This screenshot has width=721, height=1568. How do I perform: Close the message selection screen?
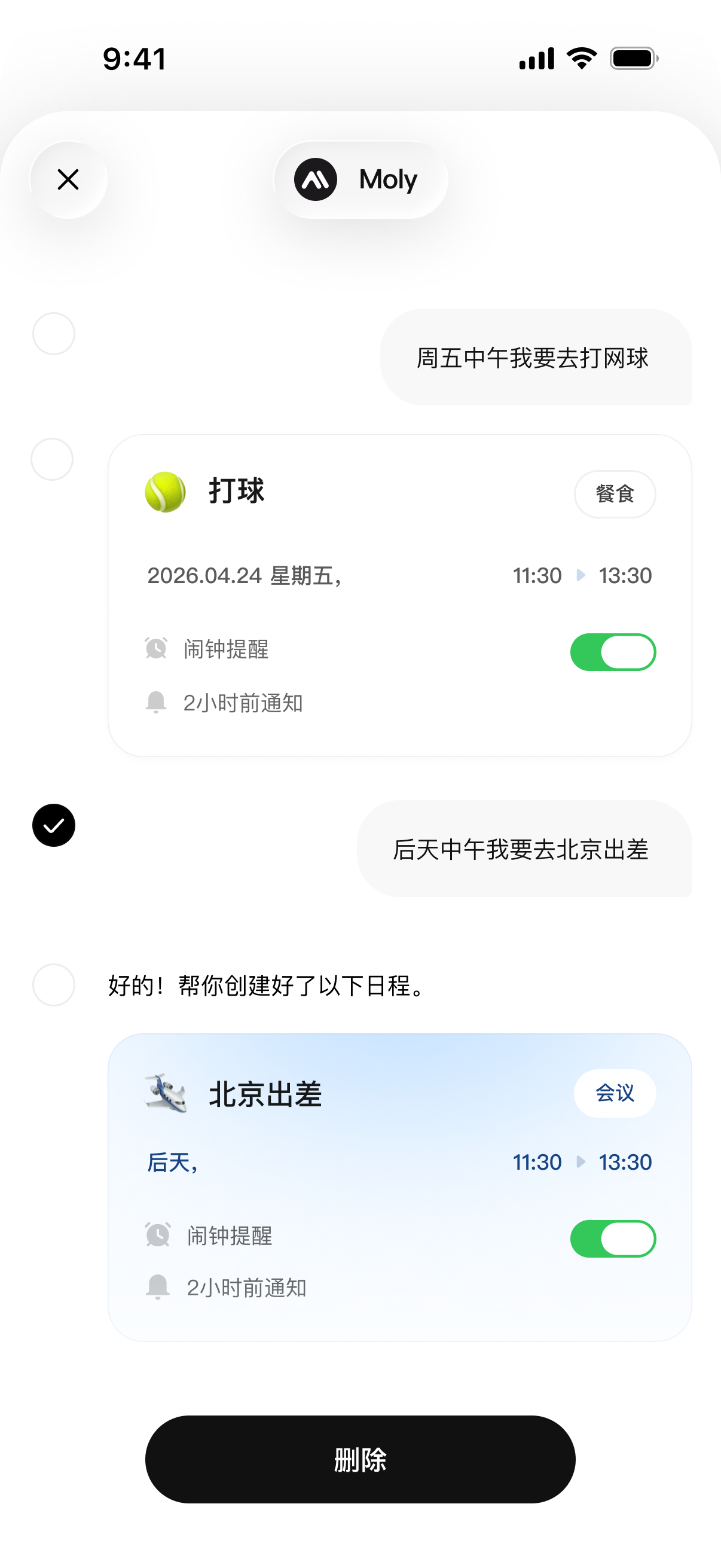pos(68,179)
